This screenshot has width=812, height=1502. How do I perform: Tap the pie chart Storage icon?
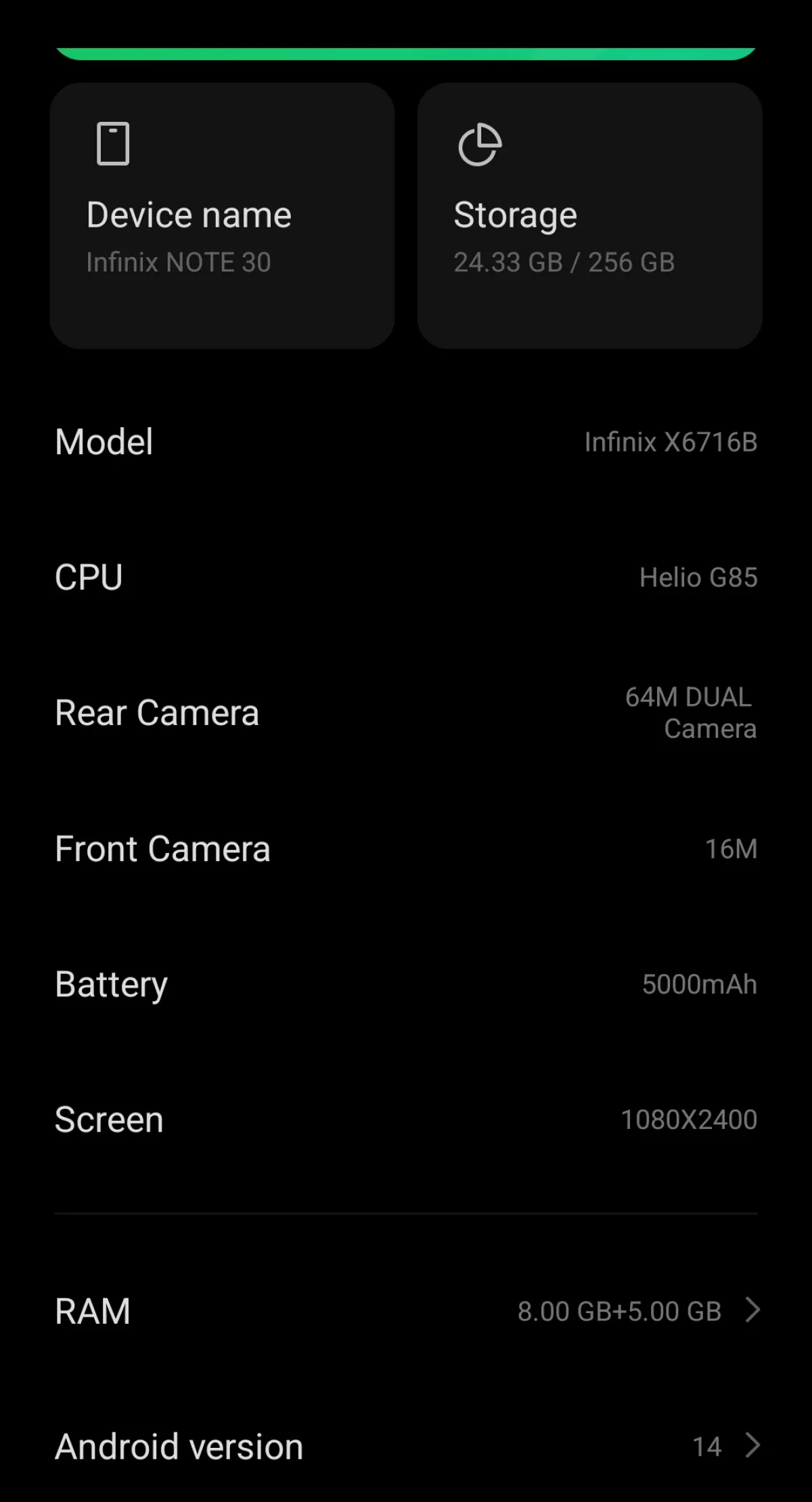tap(478, 144)
